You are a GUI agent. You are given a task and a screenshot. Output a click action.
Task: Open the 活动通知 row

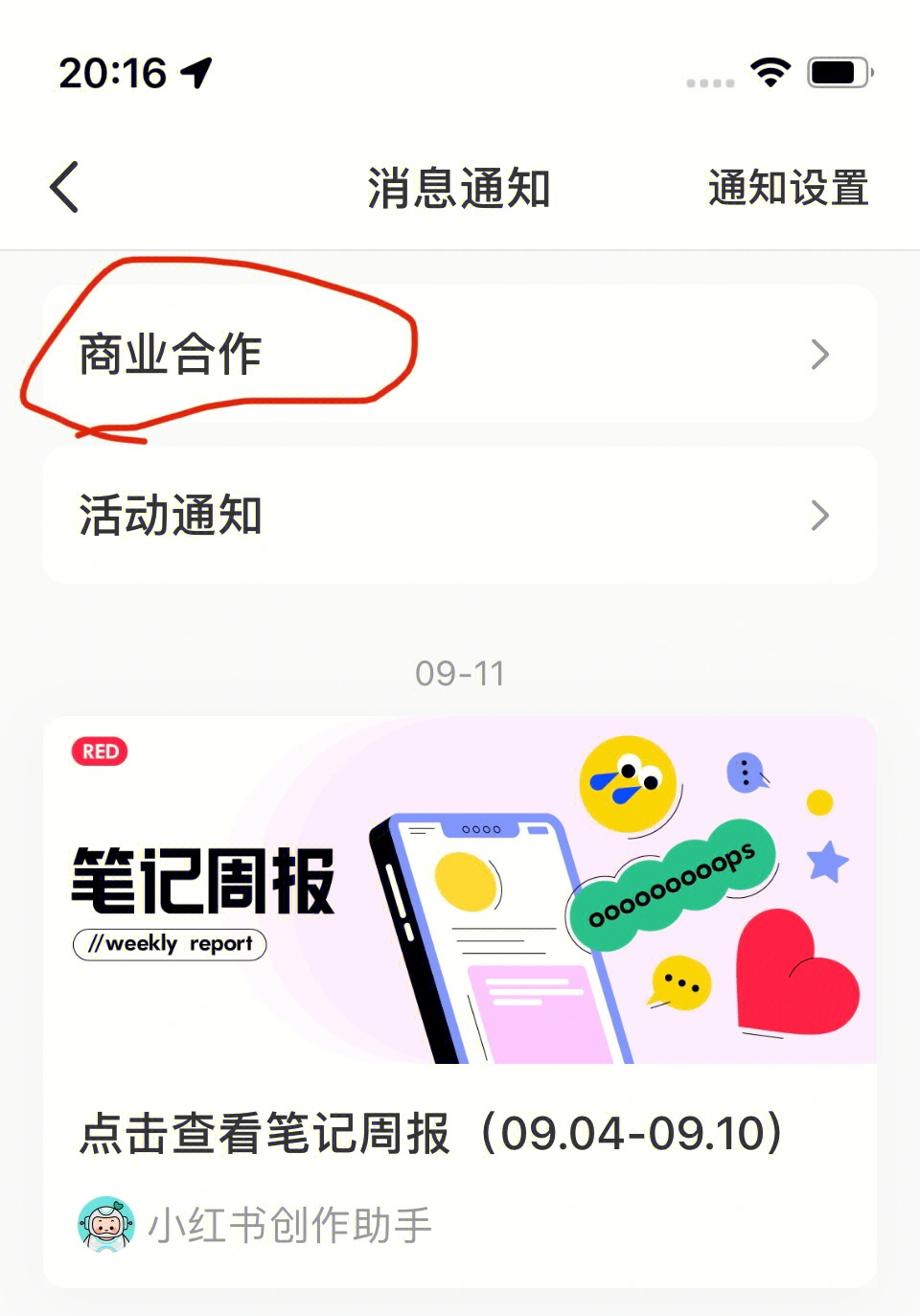tap(458, 515)
